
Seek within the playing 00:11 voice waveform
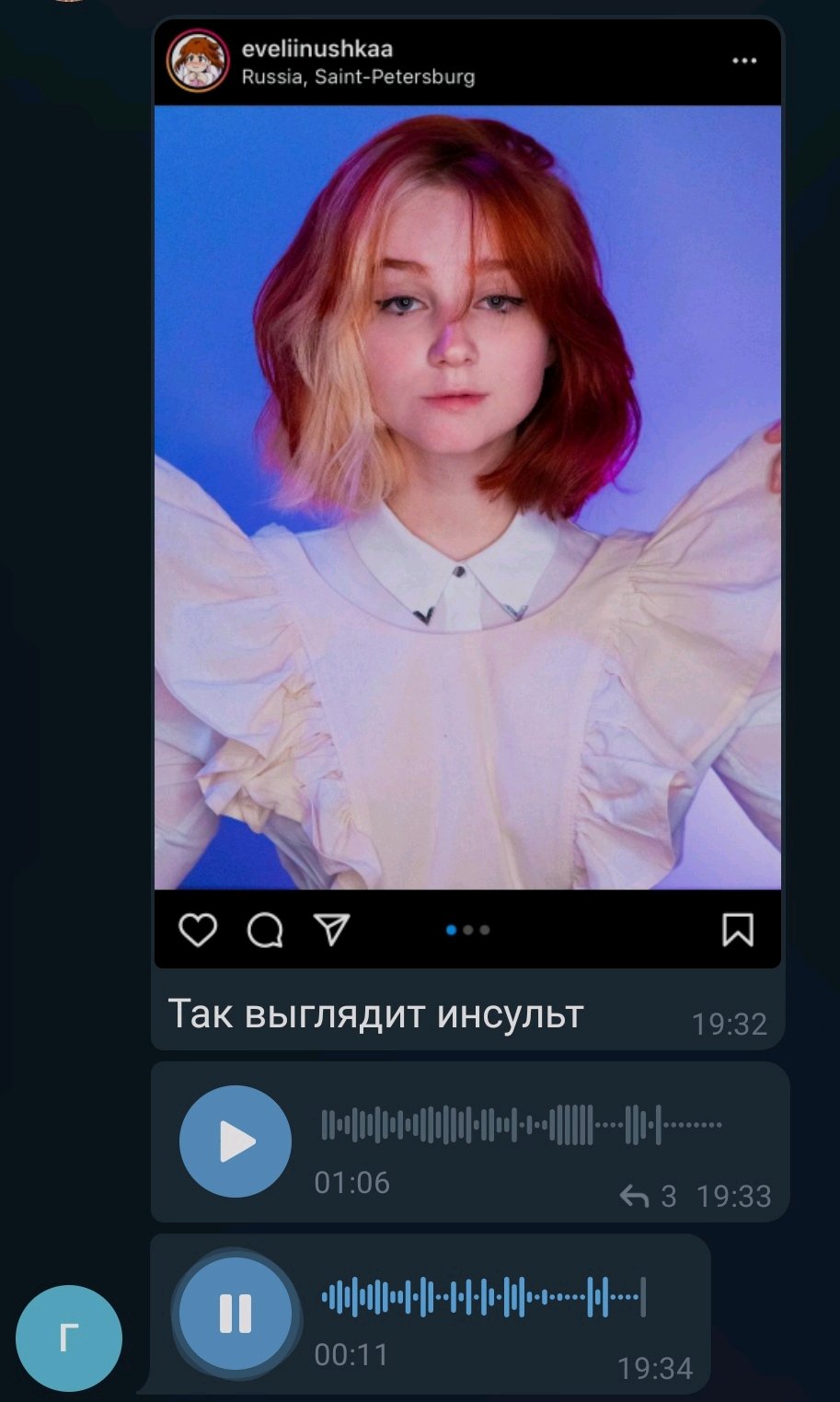(x=483, y=1297)
